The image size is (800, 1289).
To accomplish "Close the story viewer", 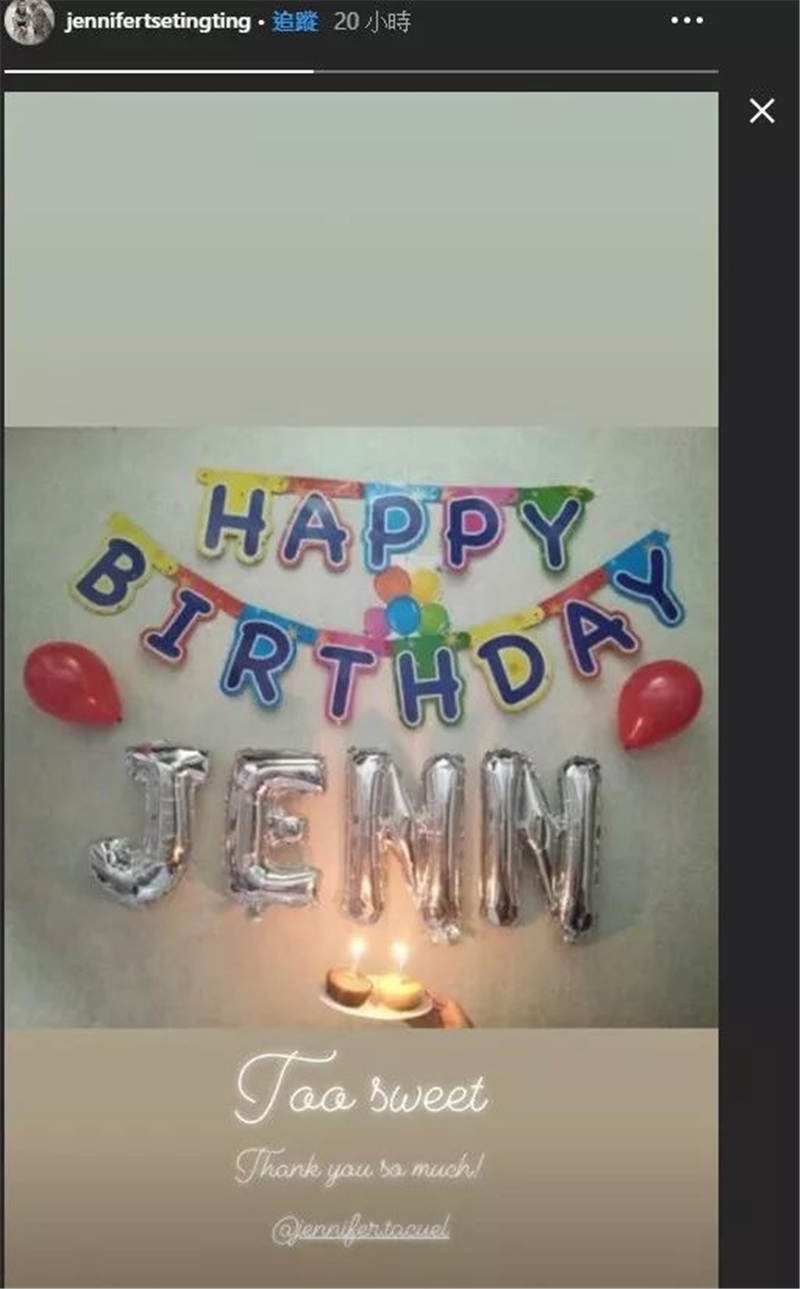I will click(x=762, y=111).
